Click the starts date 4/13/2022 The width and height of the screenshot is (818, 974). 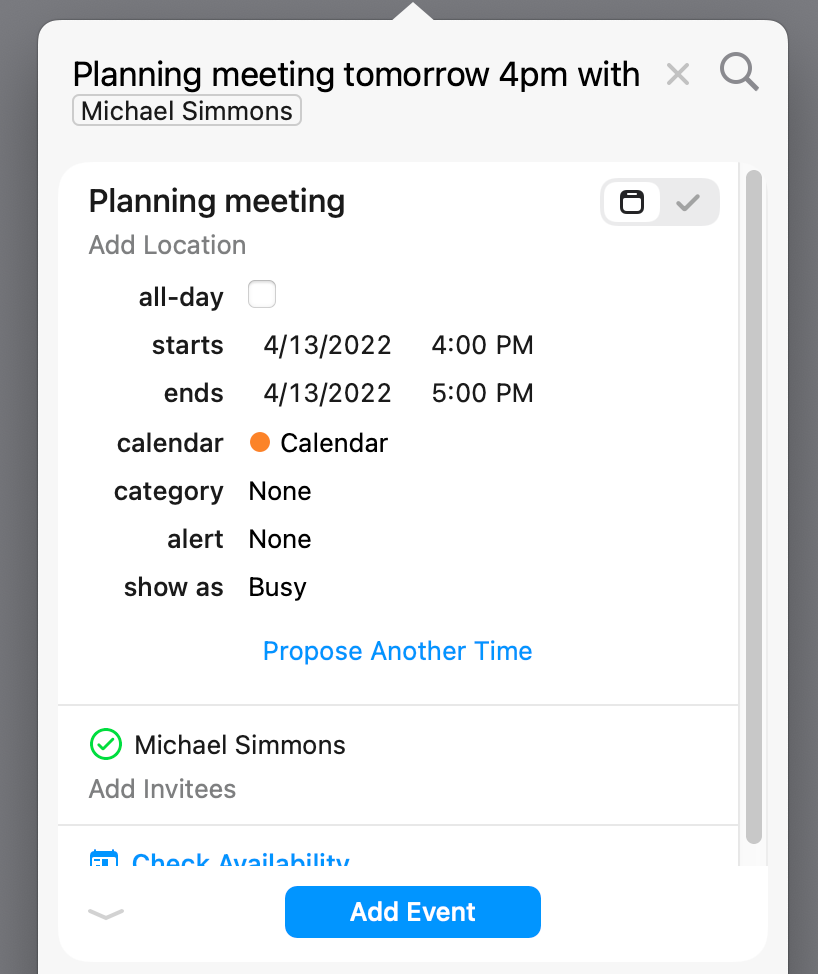click(327, 345)
